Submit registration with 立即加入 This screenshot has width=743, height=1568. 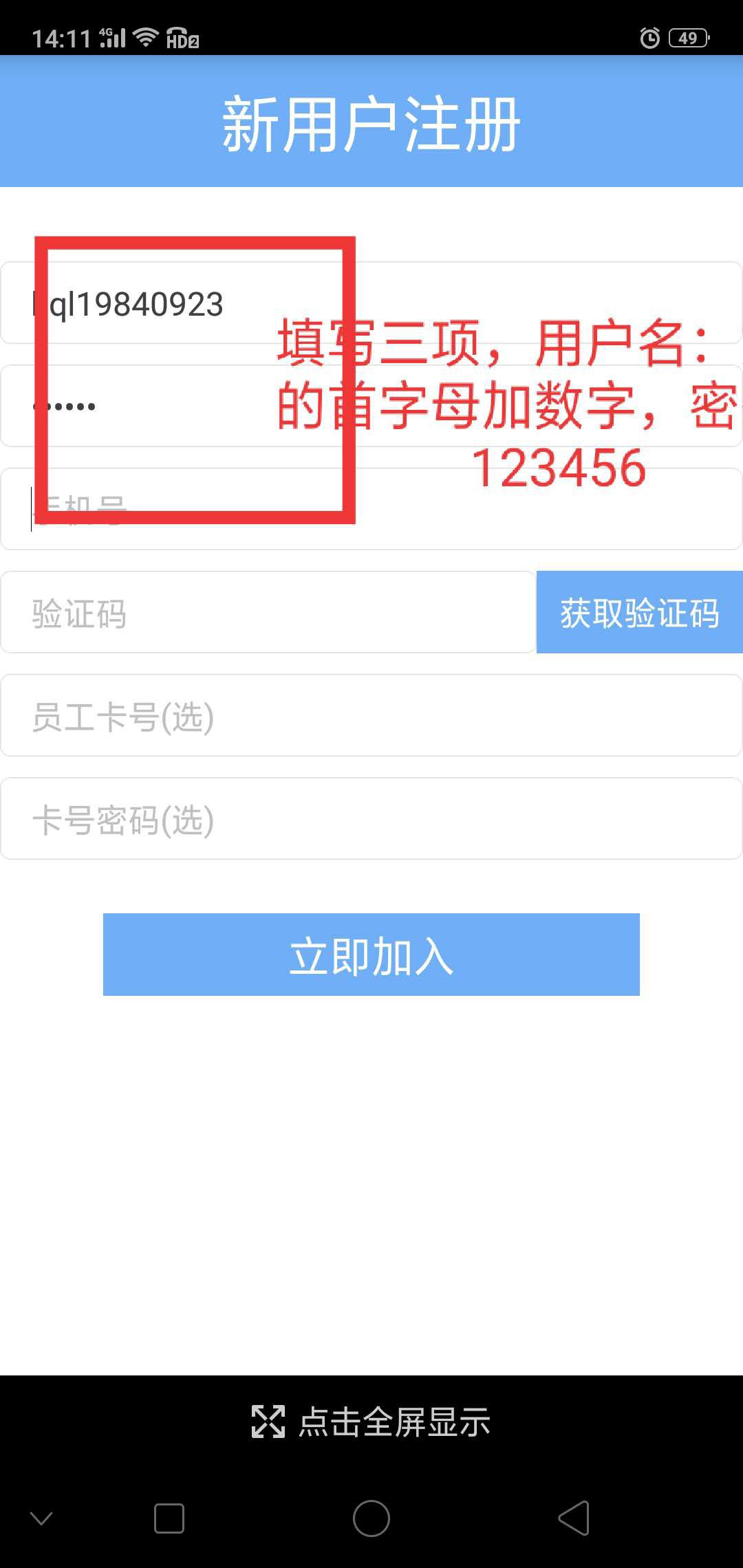point(371,955)
